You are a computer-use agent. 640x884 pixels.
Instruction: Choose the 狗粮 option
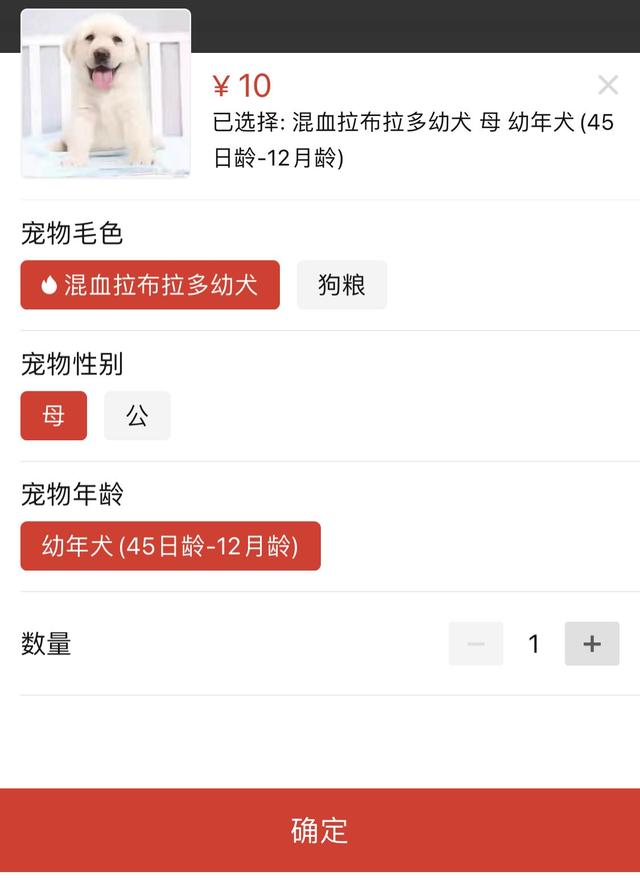[342, 285]
